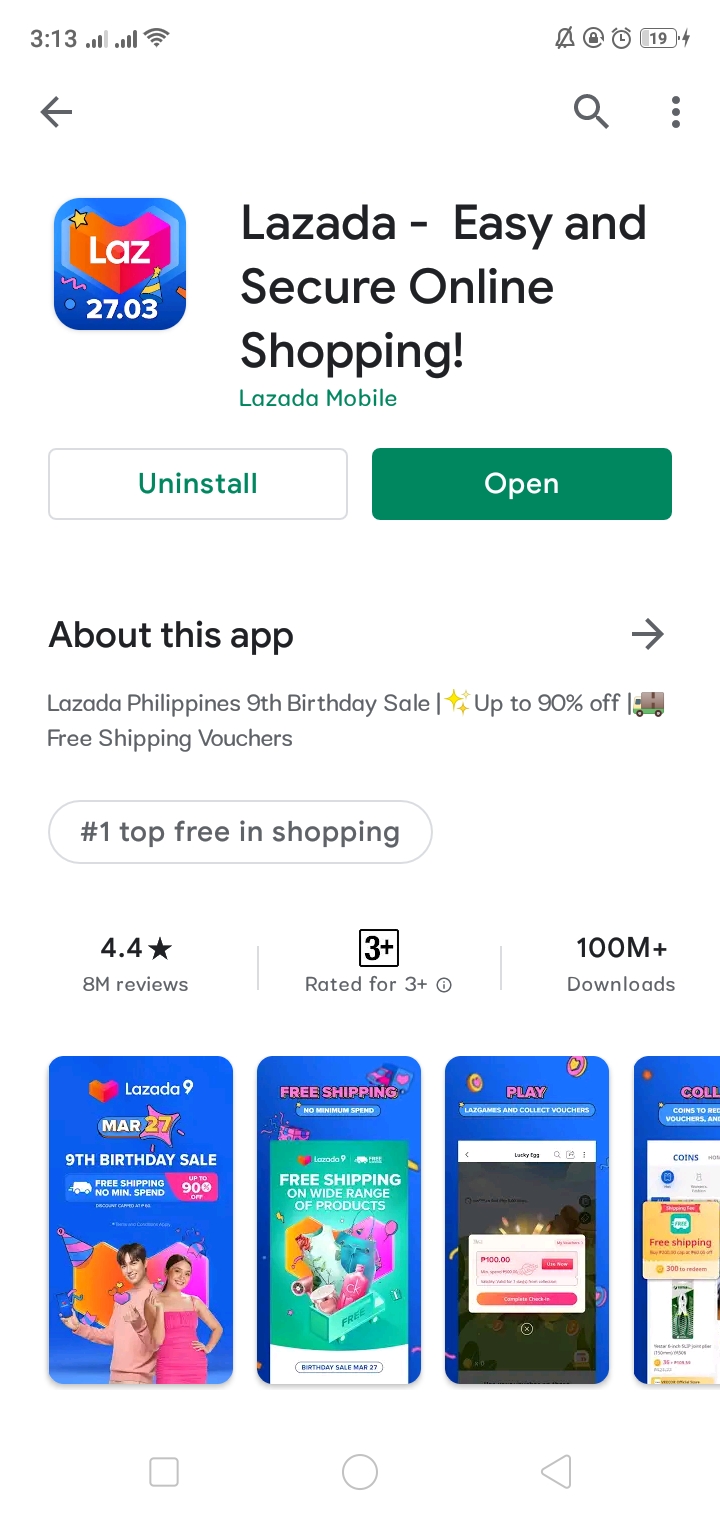Open the coins collection screenshot
Viewport: 720px width, 1520px height.
[677, 1220]
